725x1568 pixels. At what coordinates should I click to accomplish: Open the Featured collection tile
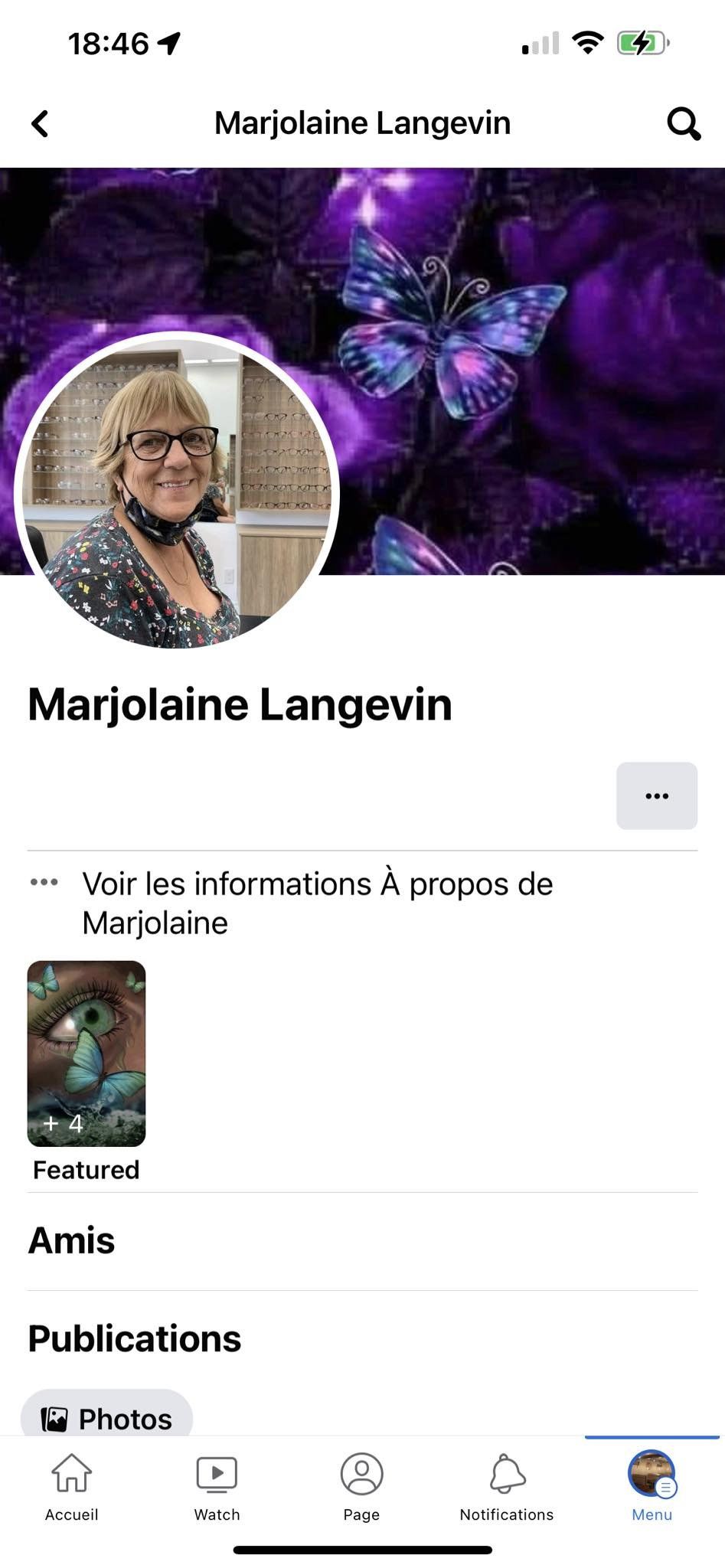pos(87,1053)
